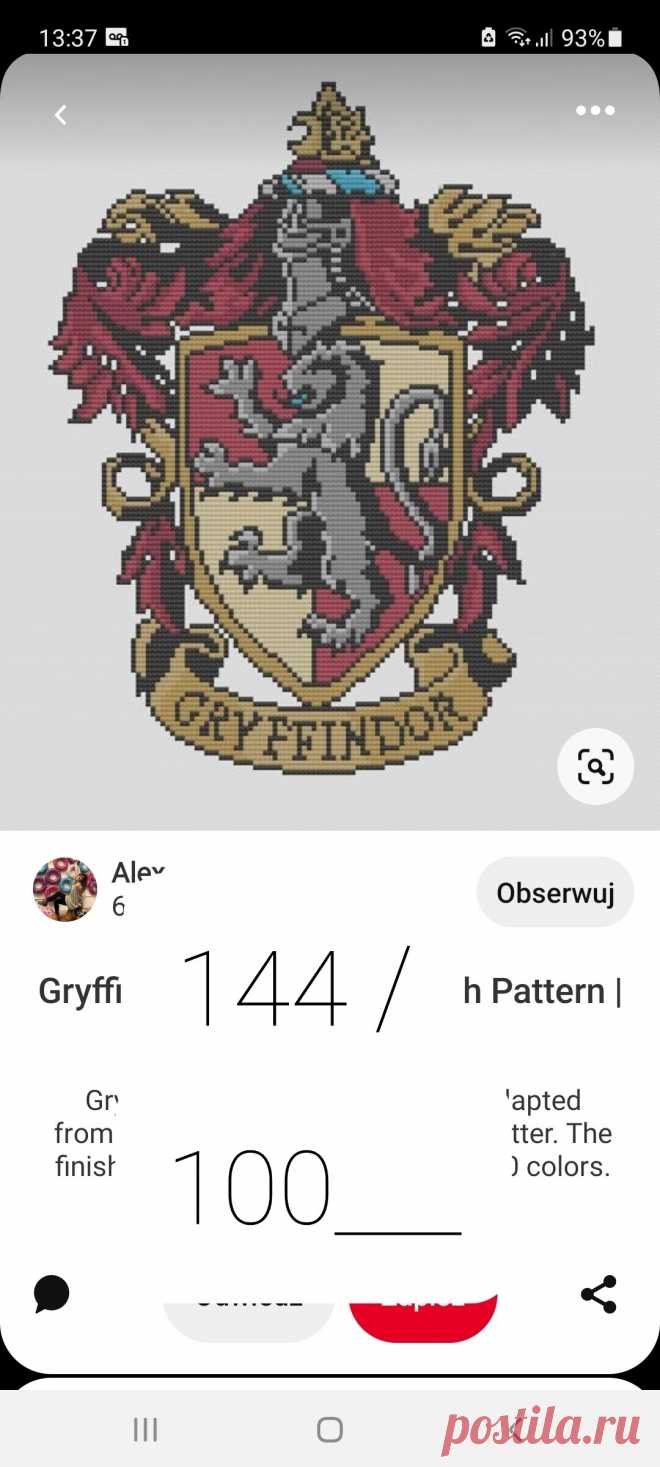Image resolution: width=660 pixels, height=1467 pixels.
Task: Go to the system home screen
Action: (x=330, y=1430)
